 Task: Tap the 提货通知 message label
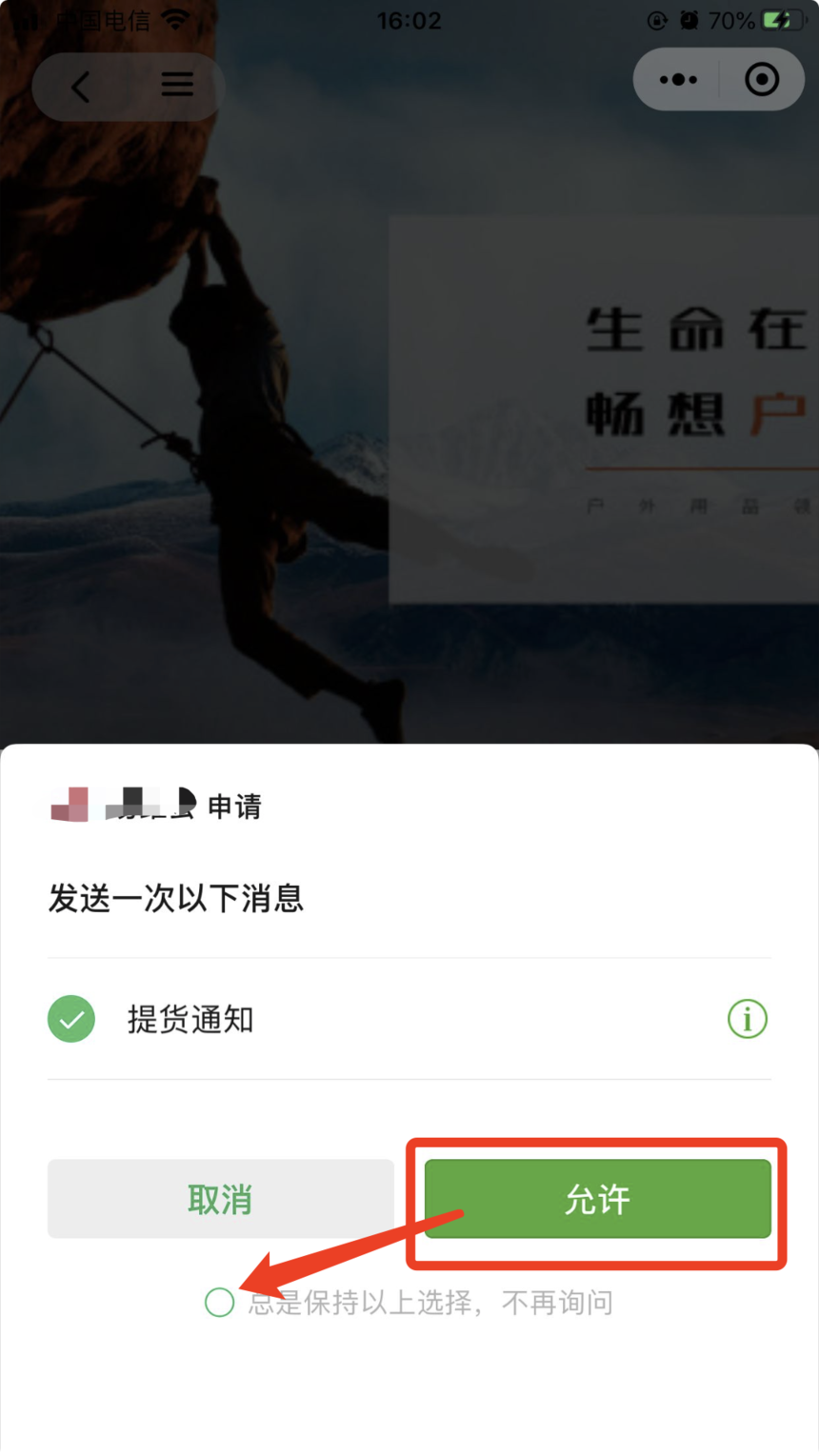pyautogui.click(x=191, y=1018)
